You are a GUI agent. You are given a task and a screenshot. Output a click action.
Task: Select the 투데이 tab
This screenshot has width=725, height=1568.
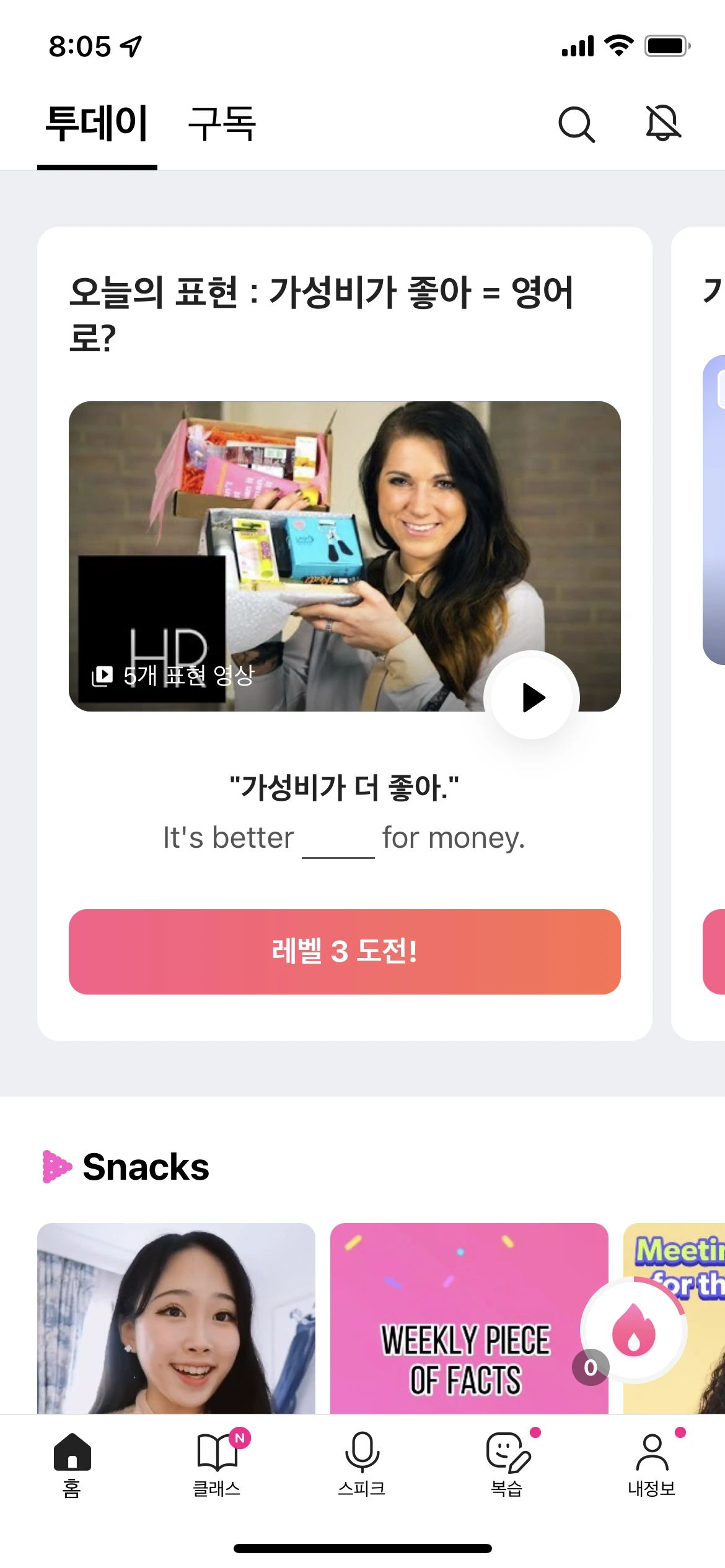[x=97, y=123]
